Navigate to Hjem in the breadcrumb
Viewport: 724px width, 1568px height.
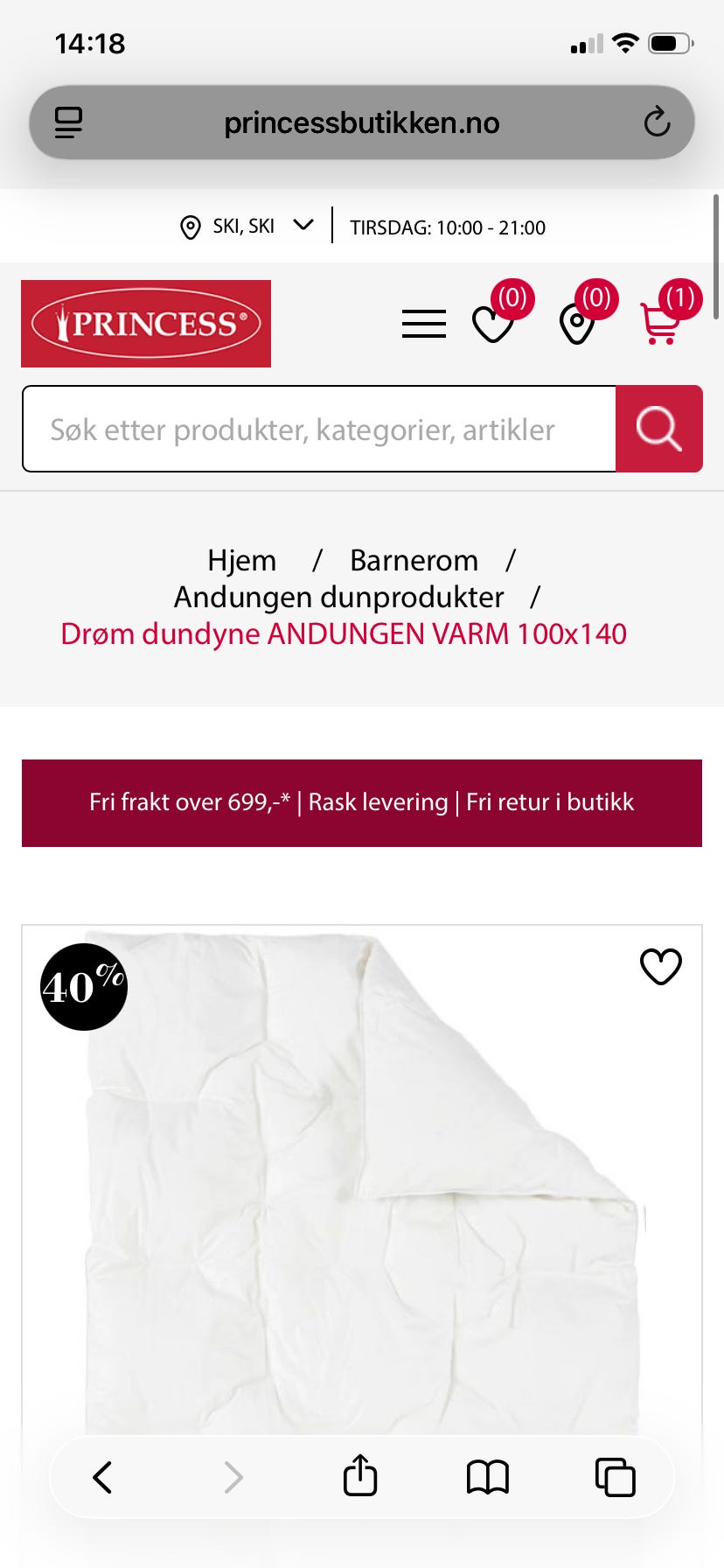(x=241, y=560)
